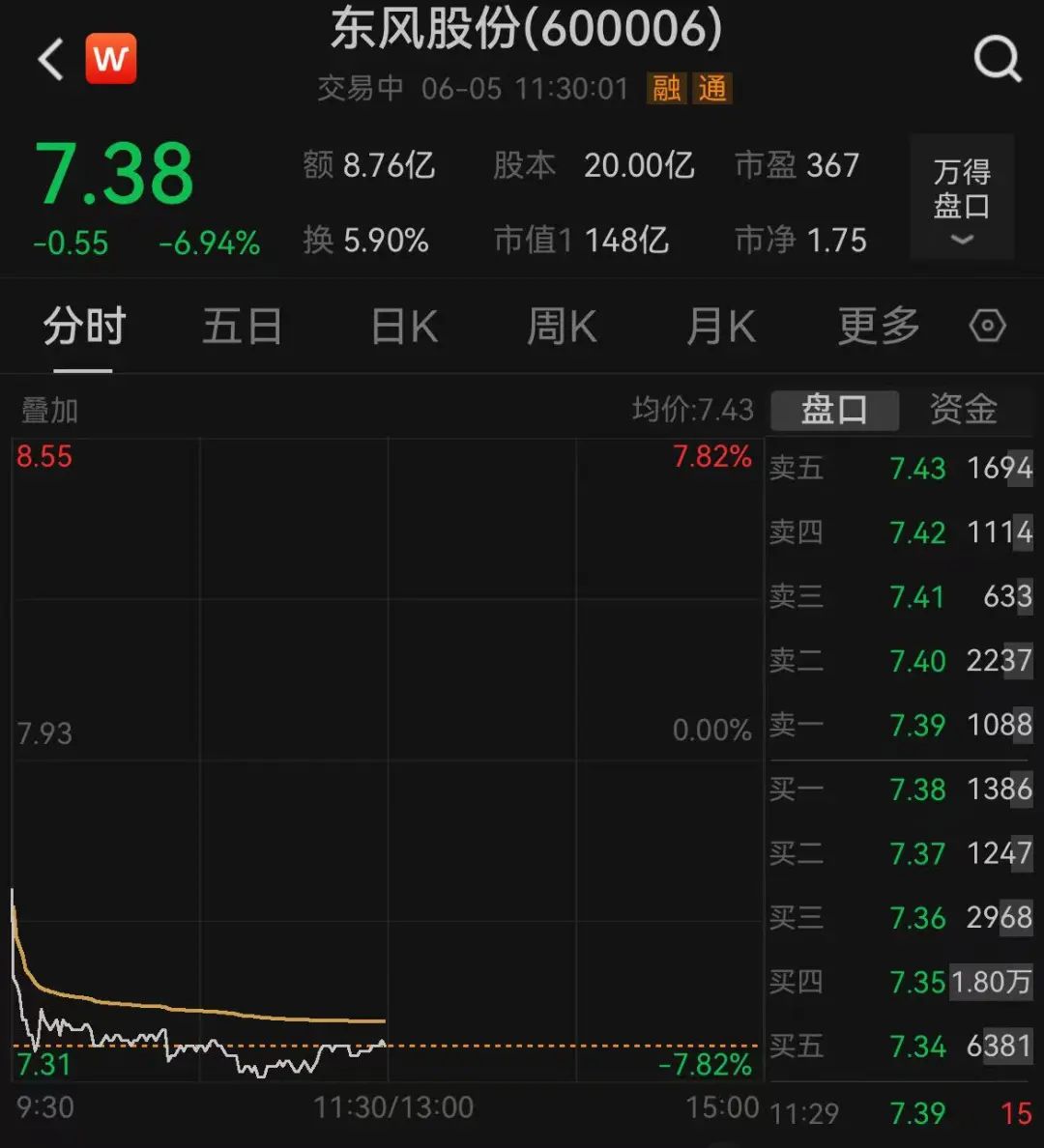
Task: Select the 分时 intraday tab
Action: (84, 327)
